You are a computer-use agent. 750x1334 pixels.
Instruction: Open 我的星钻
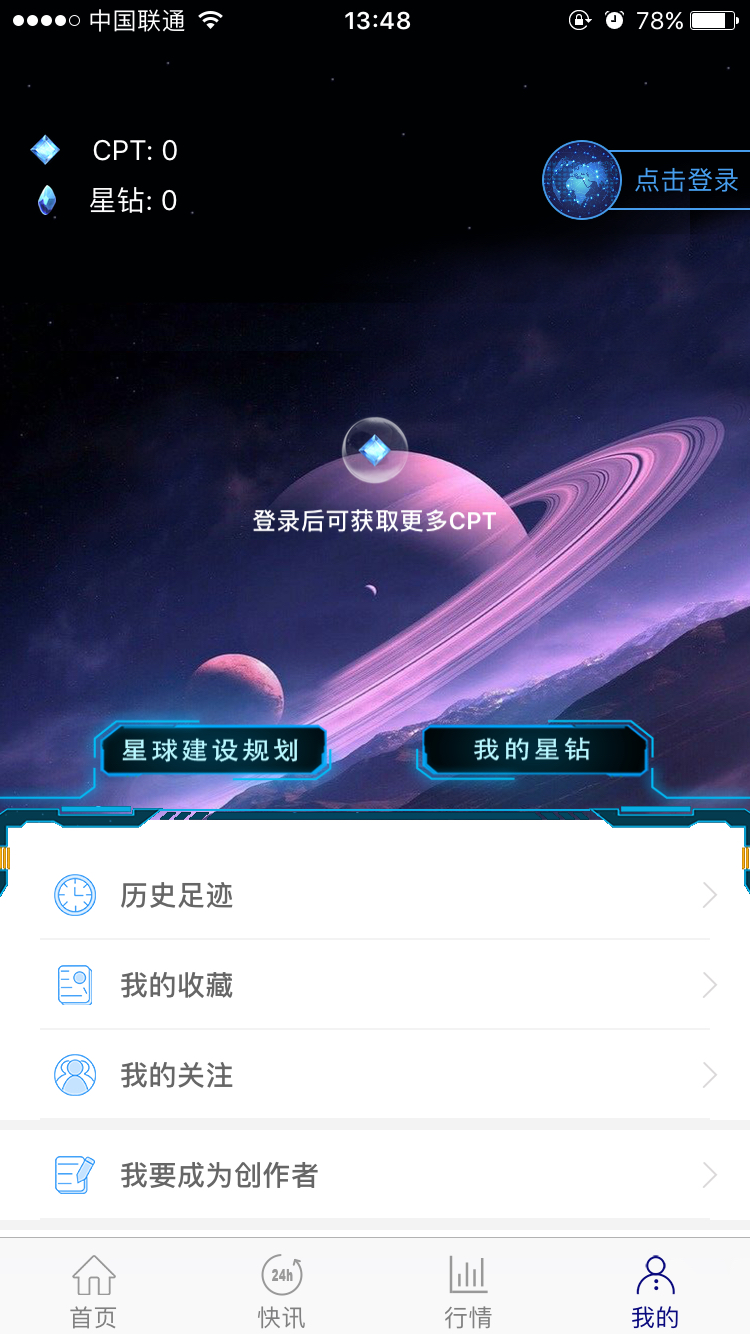tap(533, 750)
